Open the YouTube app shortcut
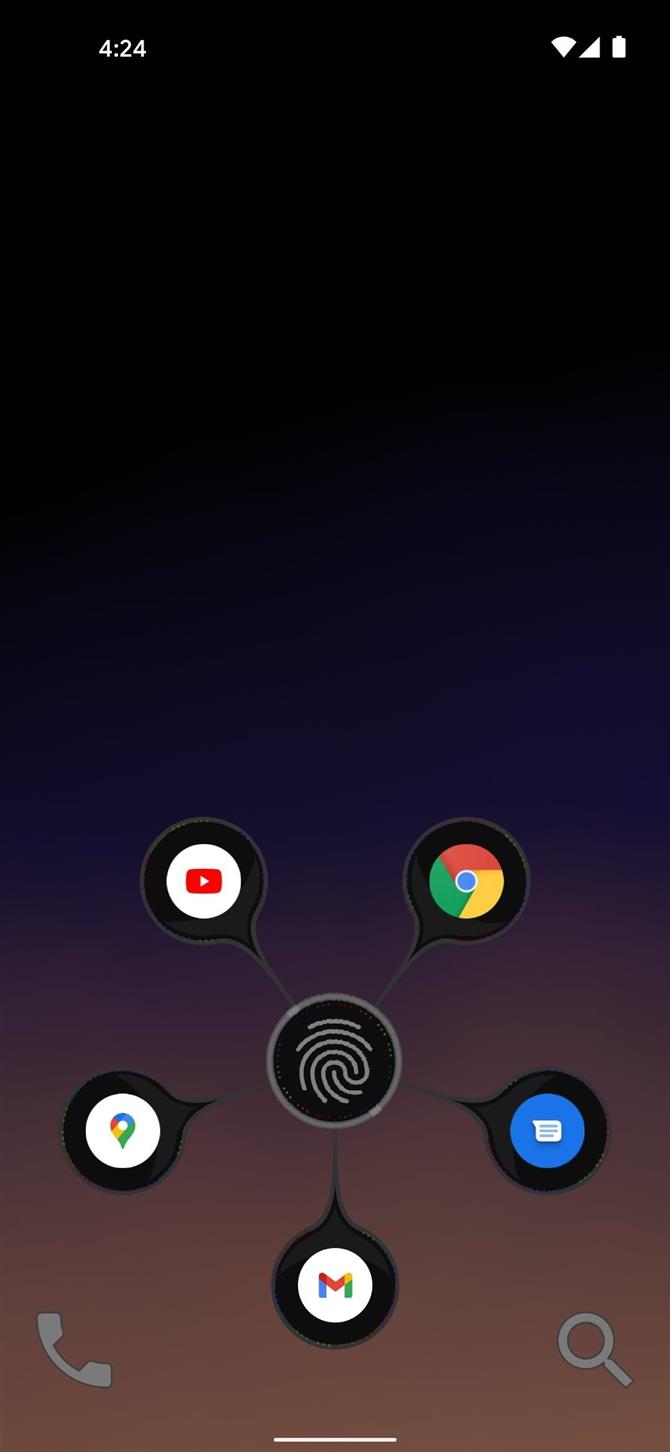The height and width of the screenshot is (1452, 670). point(203,881)
